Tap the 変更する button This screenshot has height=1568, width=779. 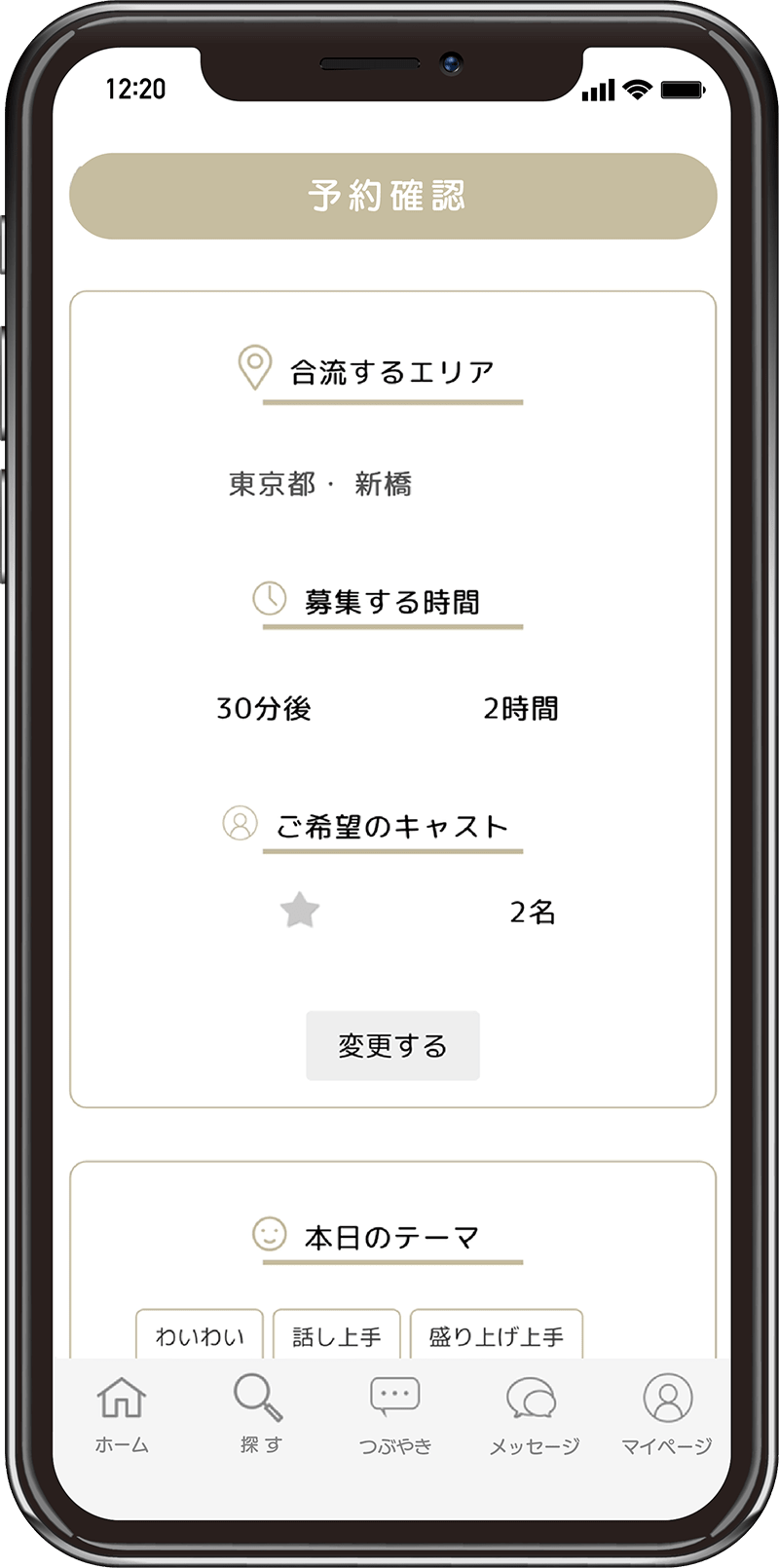(392, 1046)
